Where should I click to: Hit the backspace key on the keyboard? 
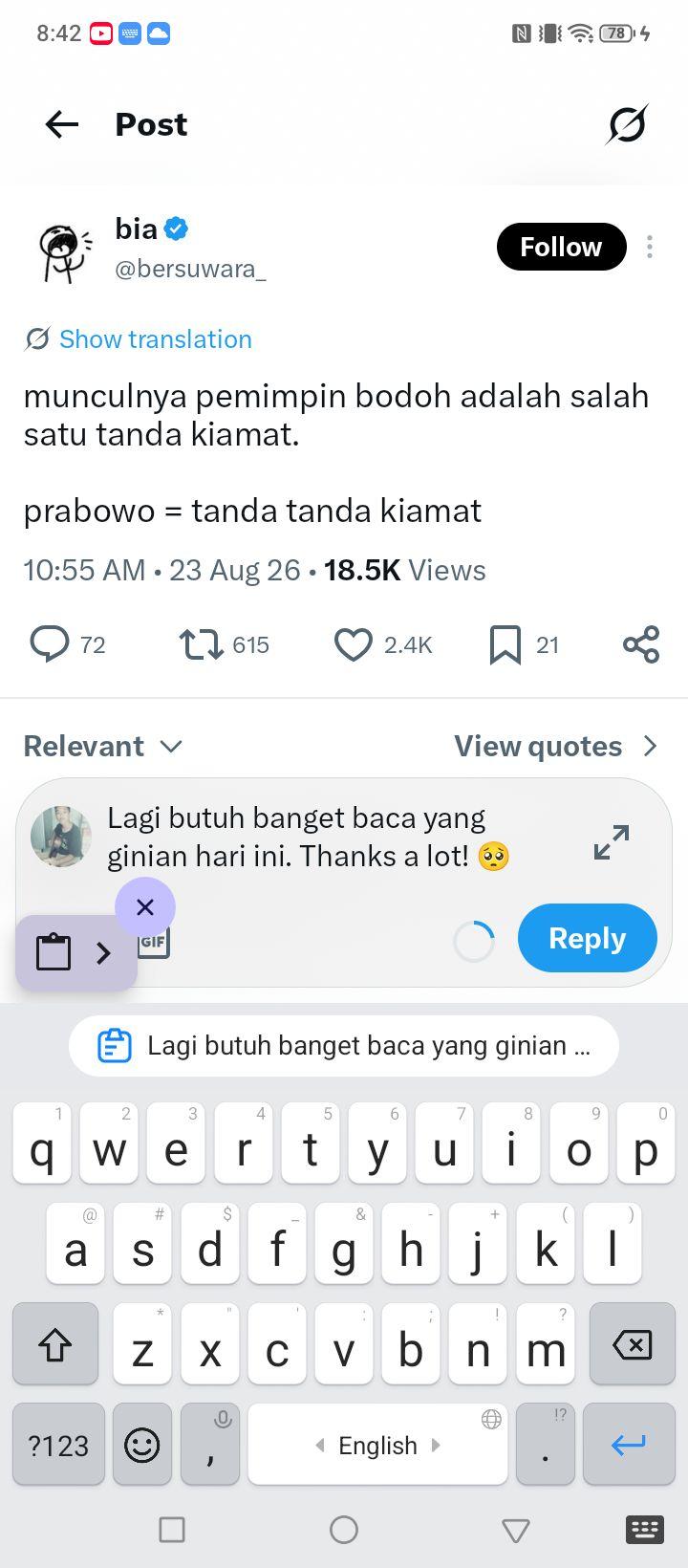pyautogui.click(x=632, y=1344)
